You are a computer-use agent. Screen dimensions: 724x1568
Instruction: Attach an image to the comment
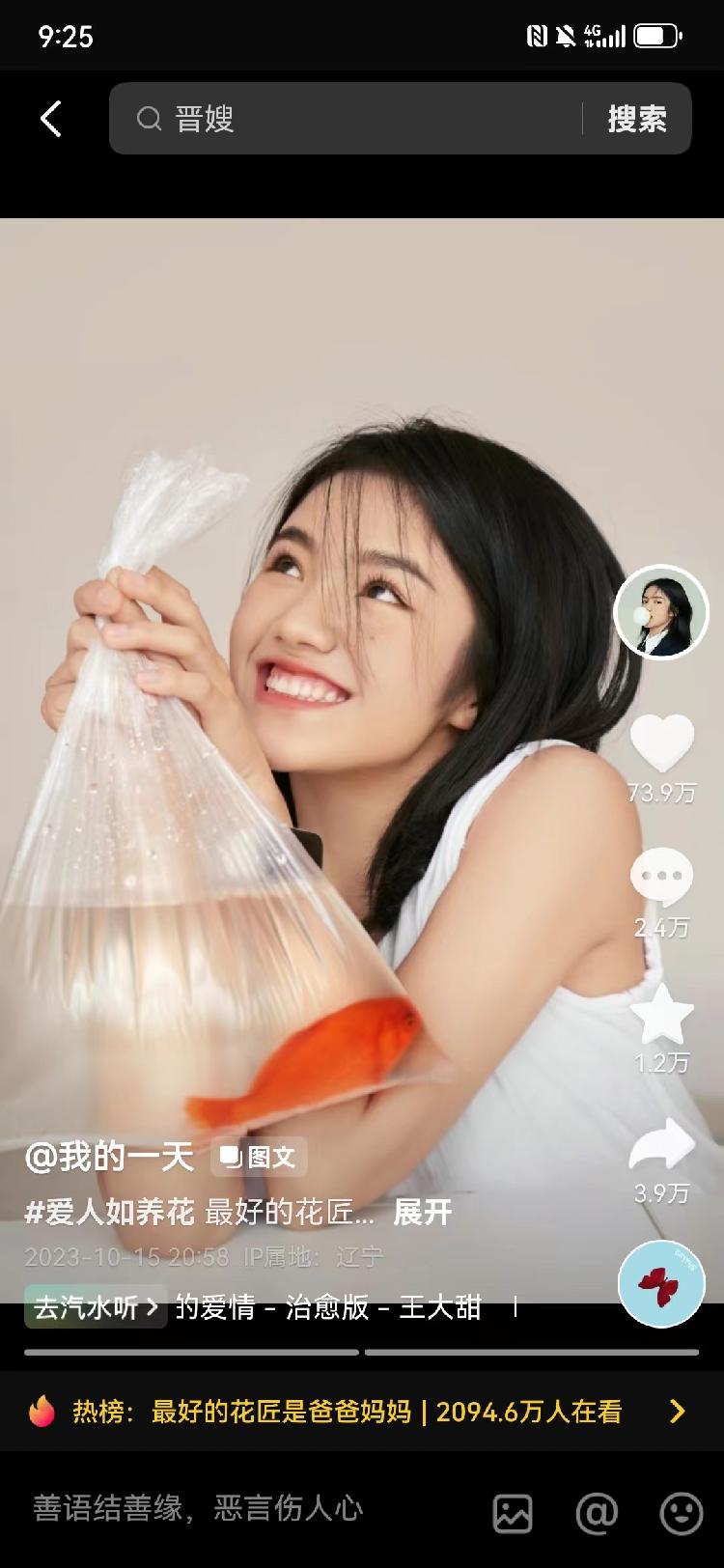click(x=513, y=1513)
